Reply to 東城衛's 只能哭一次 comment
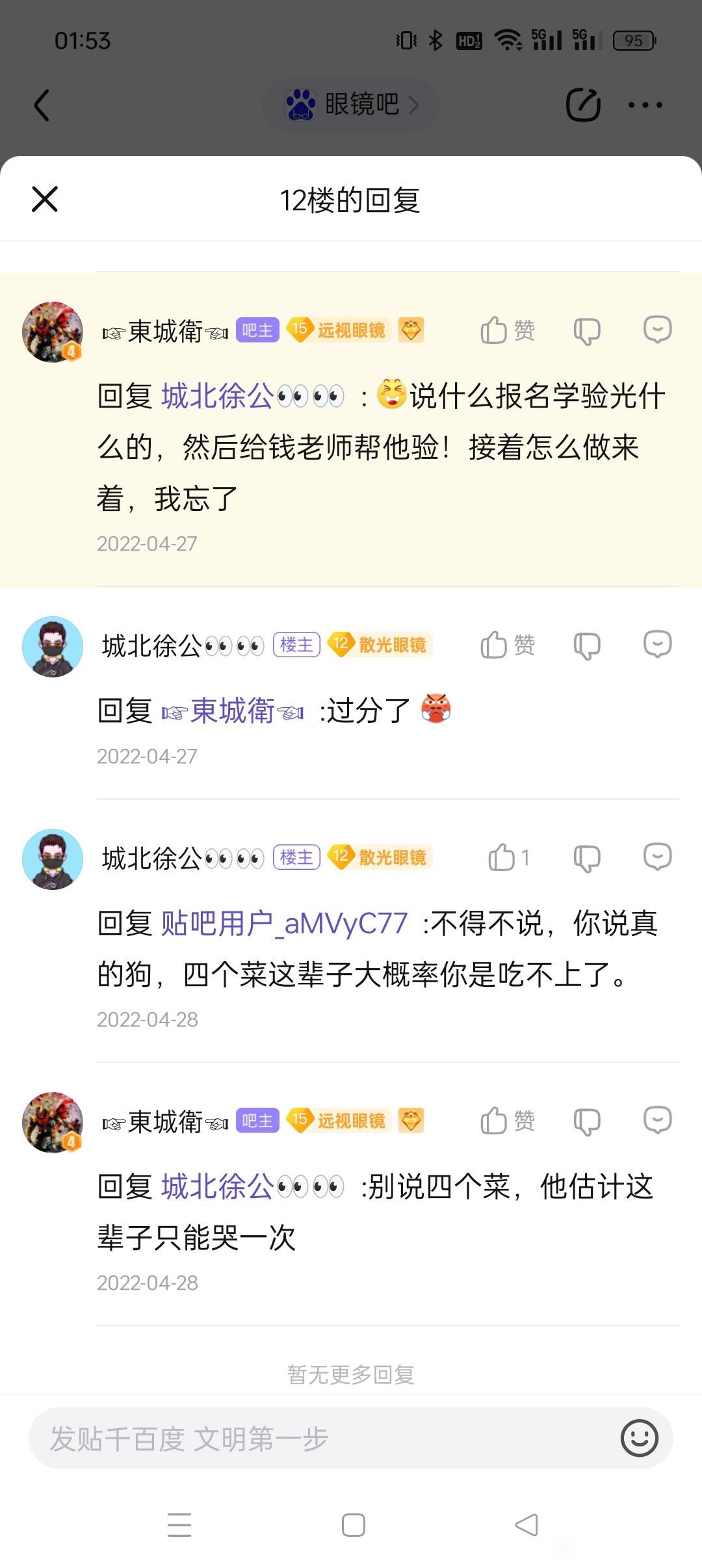The height and width of the screenshot is (1568, 702). (x=657, y=1120)
